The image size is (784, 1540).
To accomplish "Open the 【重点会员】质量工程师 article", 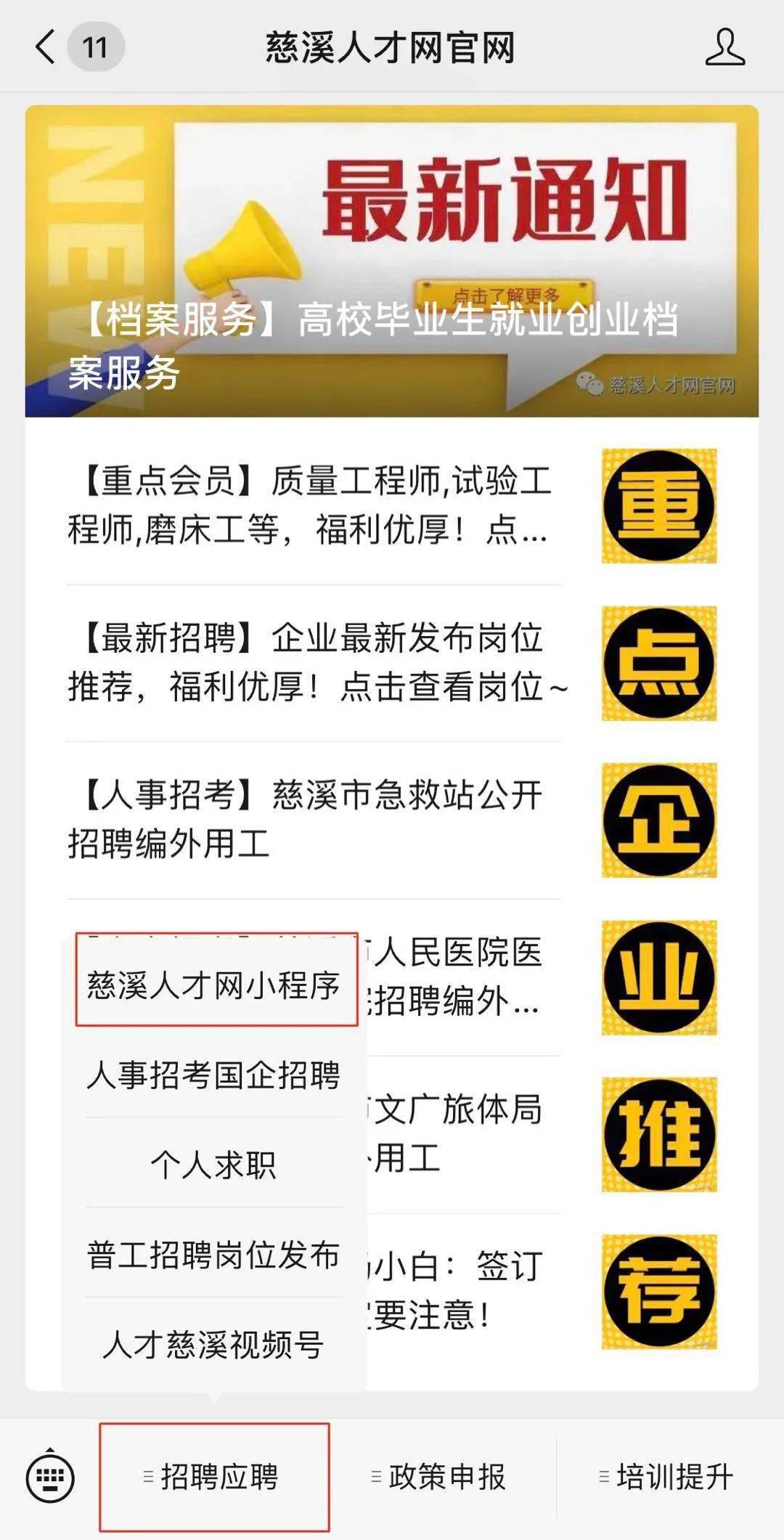I will 392,506.
